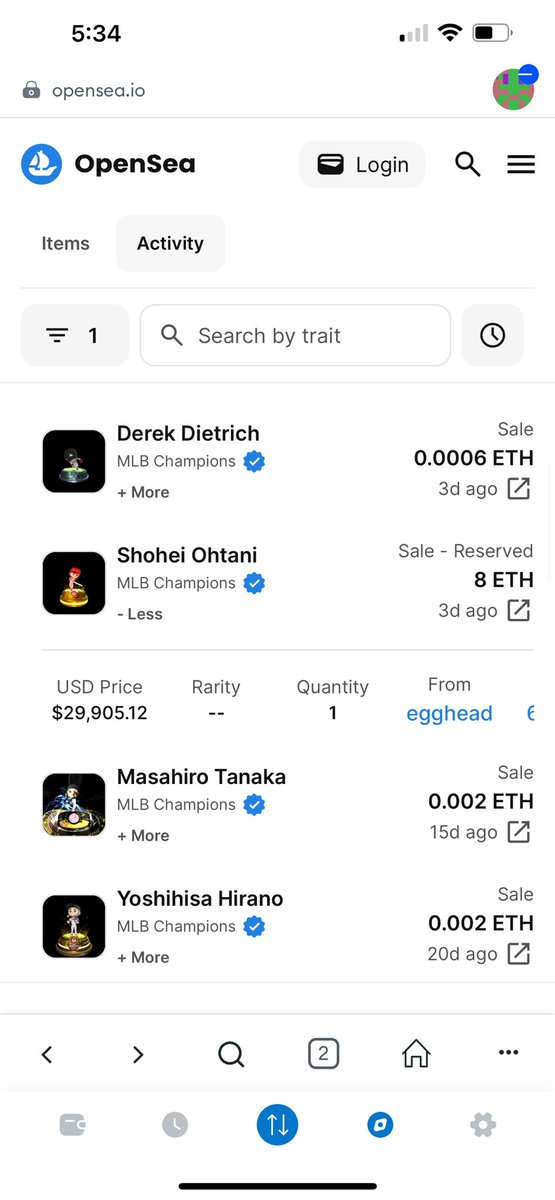Viewport: 555px width, 1200px height.
Task: Open the Masahiro Tanaka sale entry
Action: pos(288,804)
